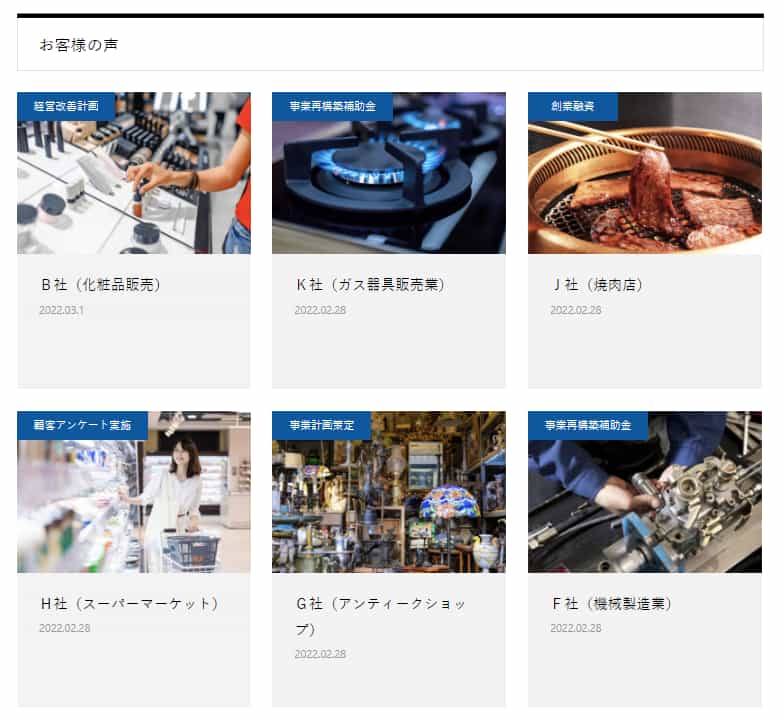784x720 pixels.
Task: Open the K社 gas appliance sales card
Action: pyautogui.click(x=370, y=284)
